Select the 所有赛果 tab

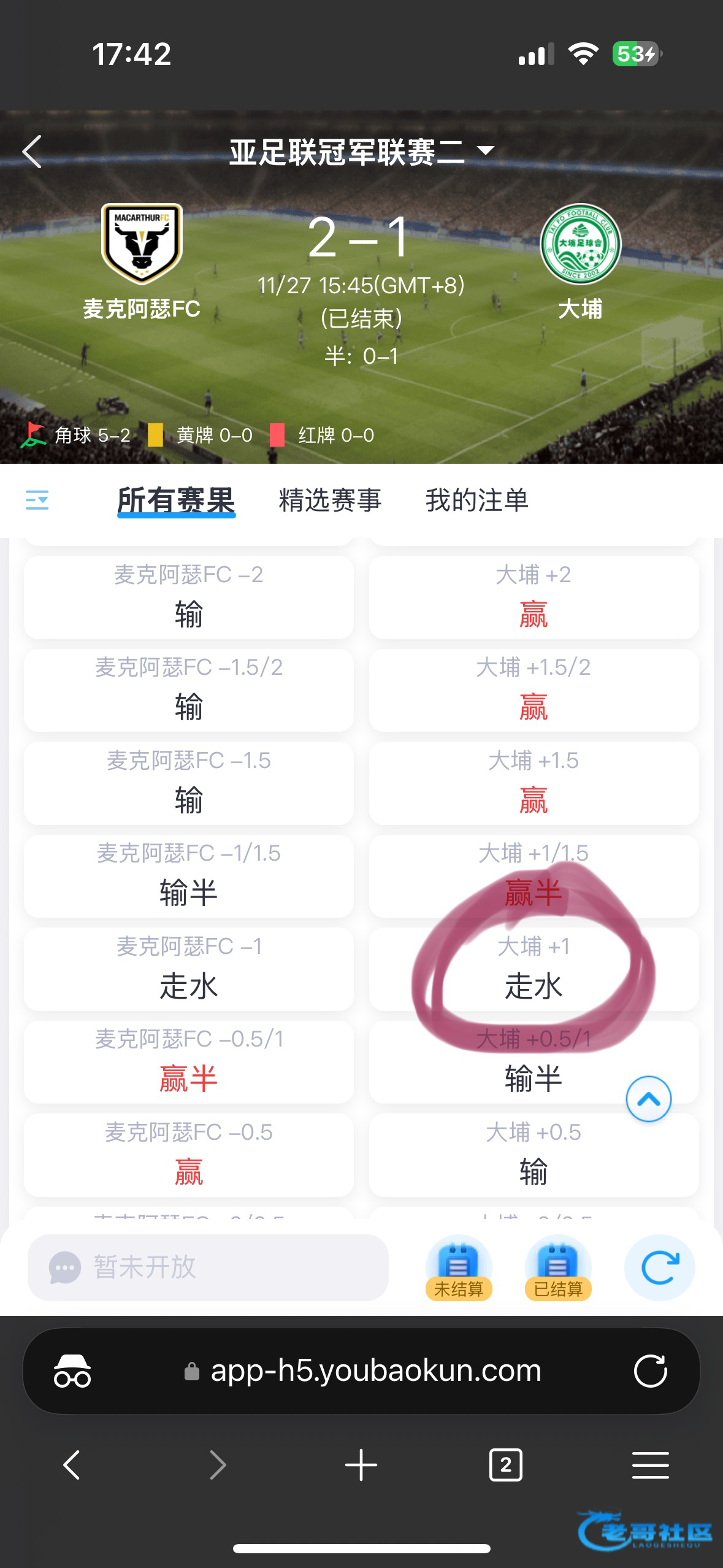coord(176,500)
